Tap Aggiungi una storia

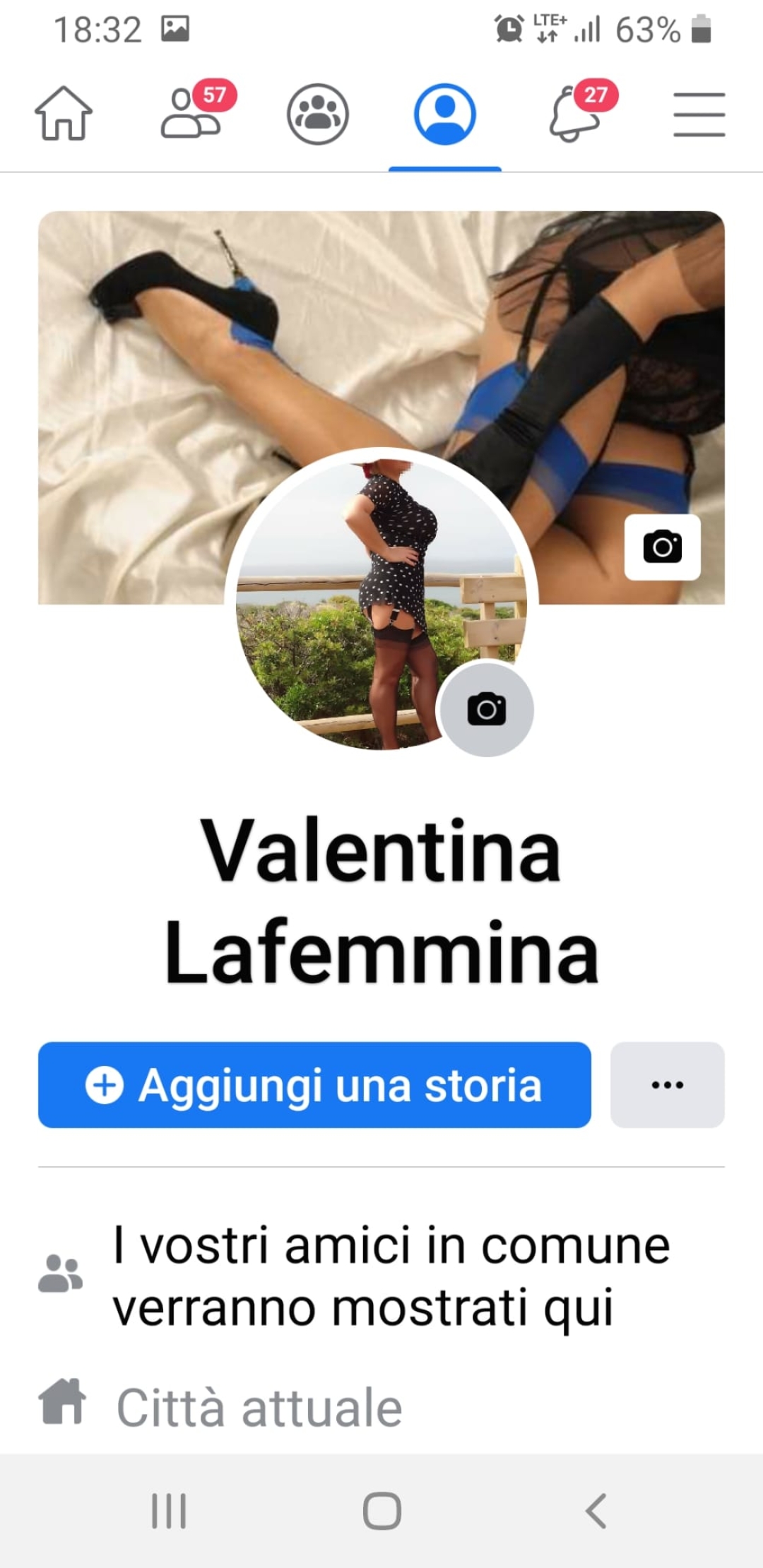click(x=314, y=1085)
